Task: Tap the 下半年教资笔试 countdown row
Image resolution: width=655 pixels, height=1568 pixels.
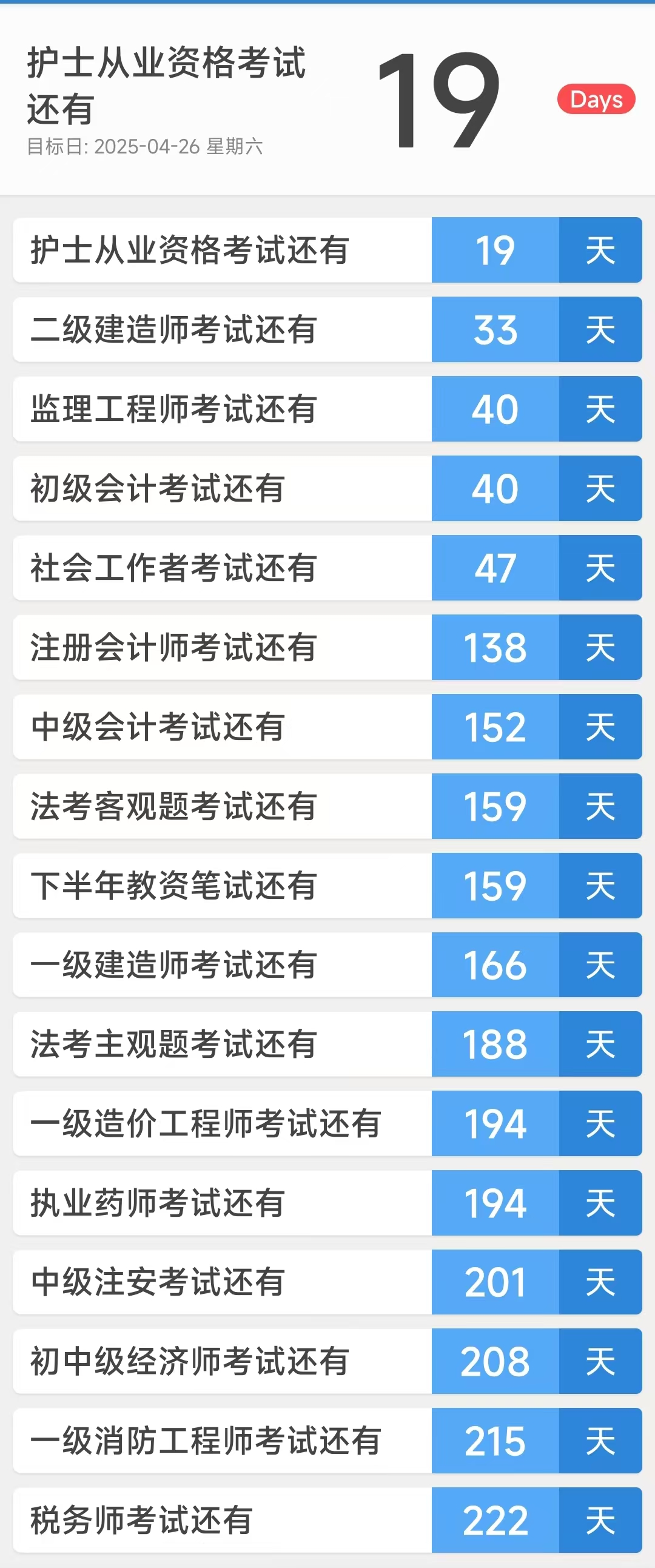Action: pyautogui.click(x=327, y=886)
